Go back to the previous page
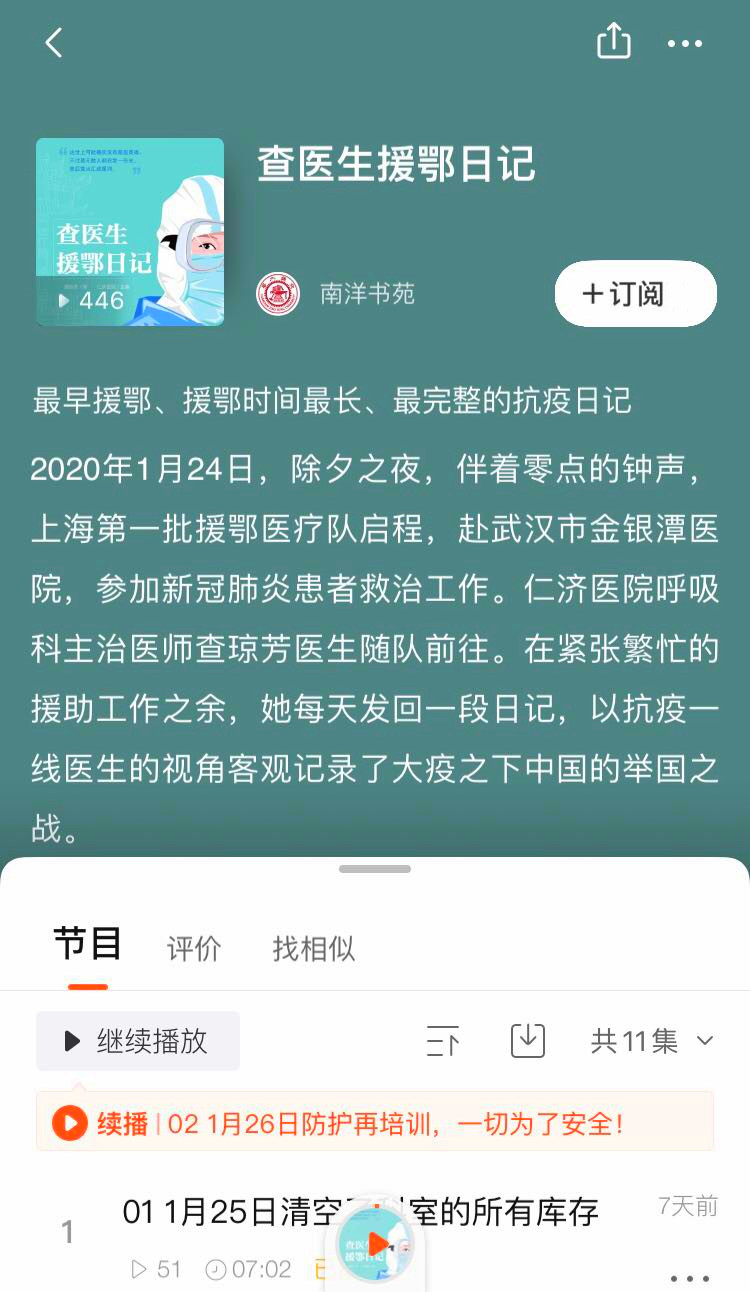 click(x=54, y=42)
